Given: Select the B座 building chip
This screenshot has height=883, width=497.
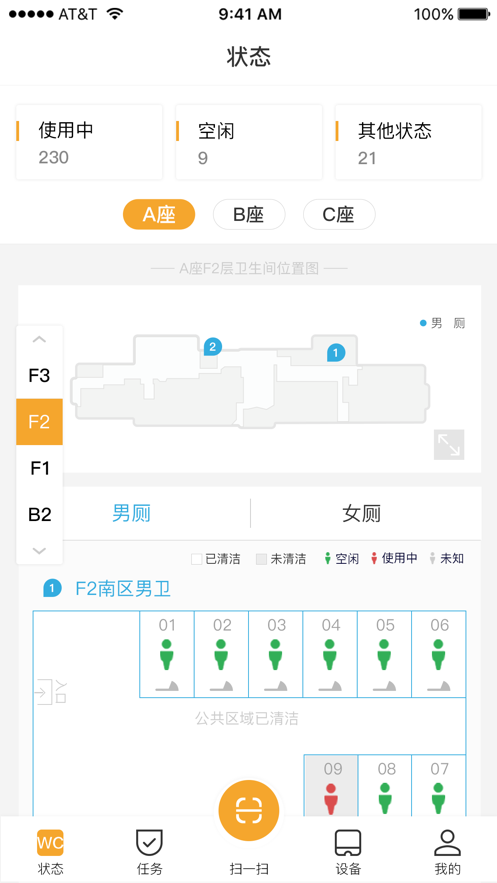Looking at the screenshot, I should click(x=249, y=215).
